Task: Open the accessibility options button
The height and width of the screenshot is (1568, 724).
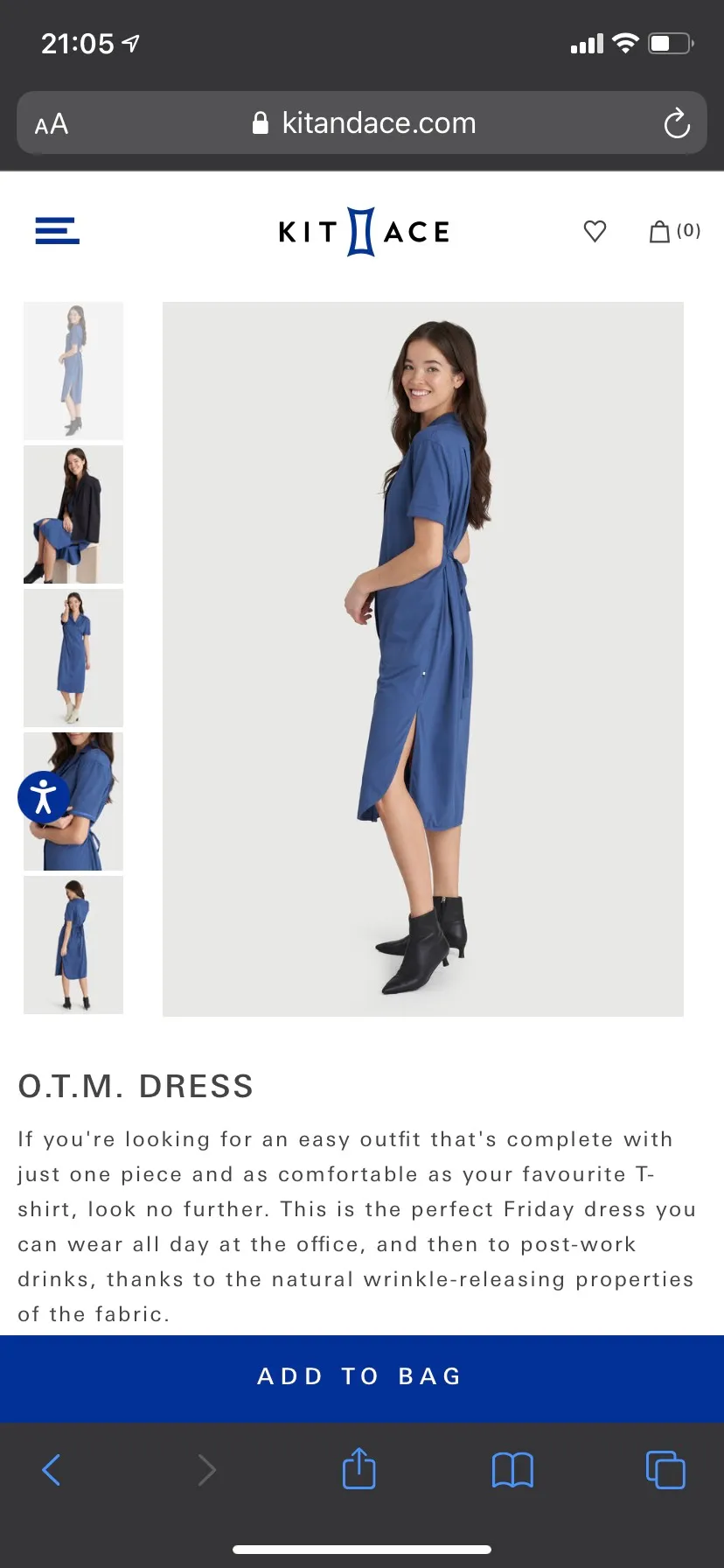Action: (43, 797)
